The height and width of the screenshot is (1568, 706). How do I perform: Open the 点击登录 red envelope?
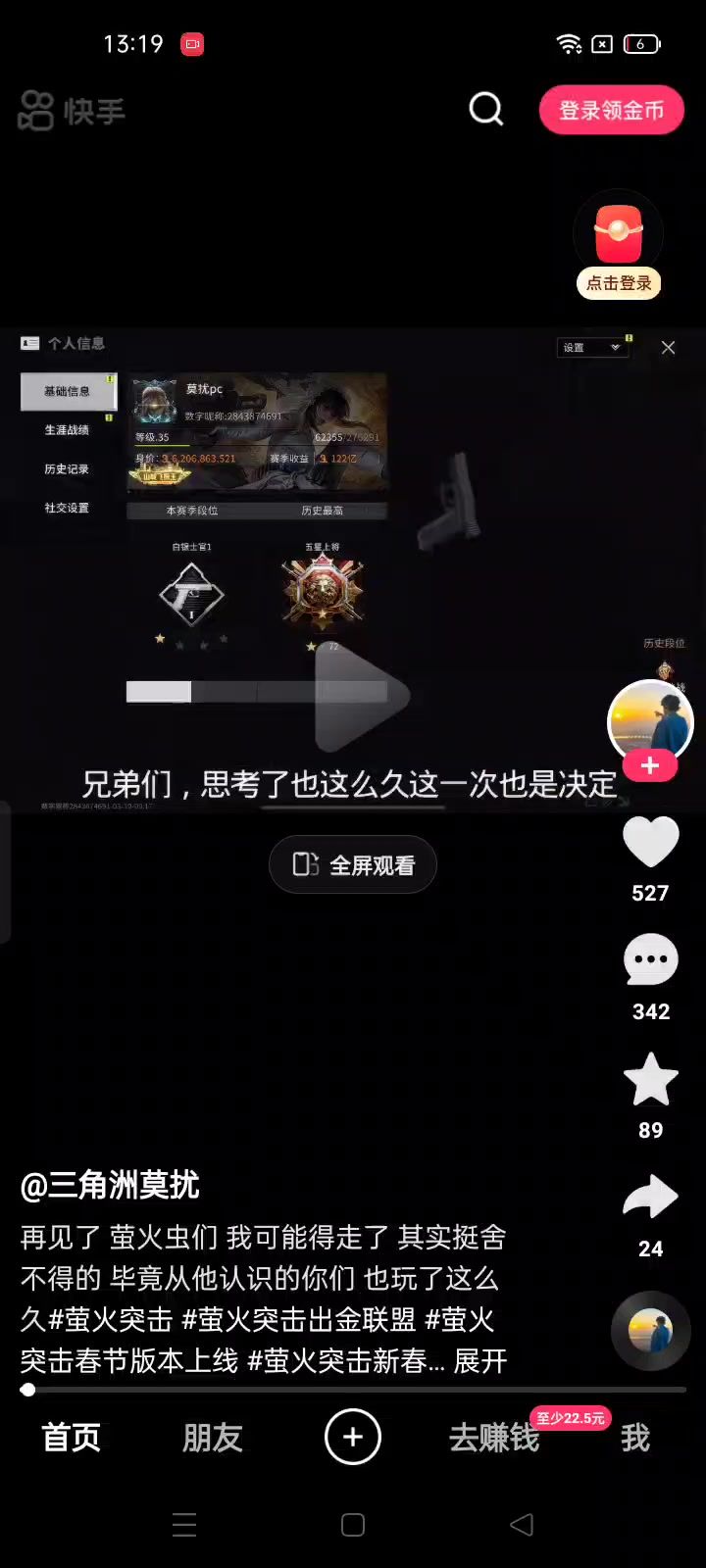pyautogui.click(x=619, y=245)
